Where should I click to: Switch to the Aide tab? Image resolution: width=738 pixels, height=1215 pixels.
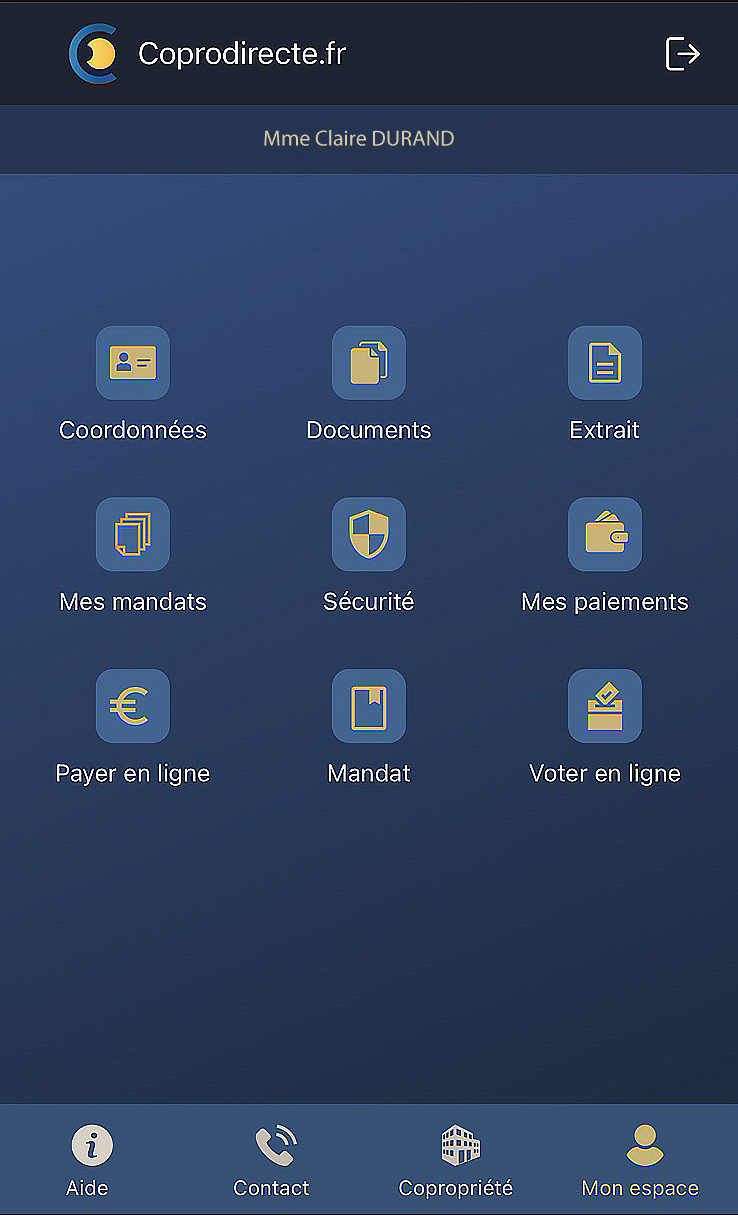point(88,1160)
